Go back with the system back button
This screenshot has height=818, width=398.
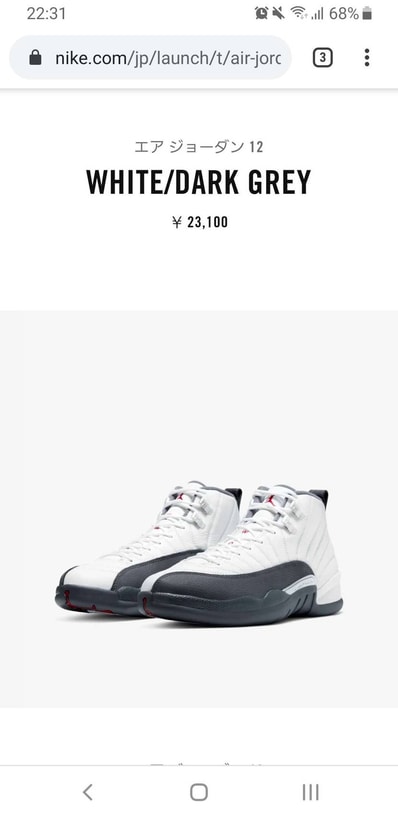coord(88,792)
